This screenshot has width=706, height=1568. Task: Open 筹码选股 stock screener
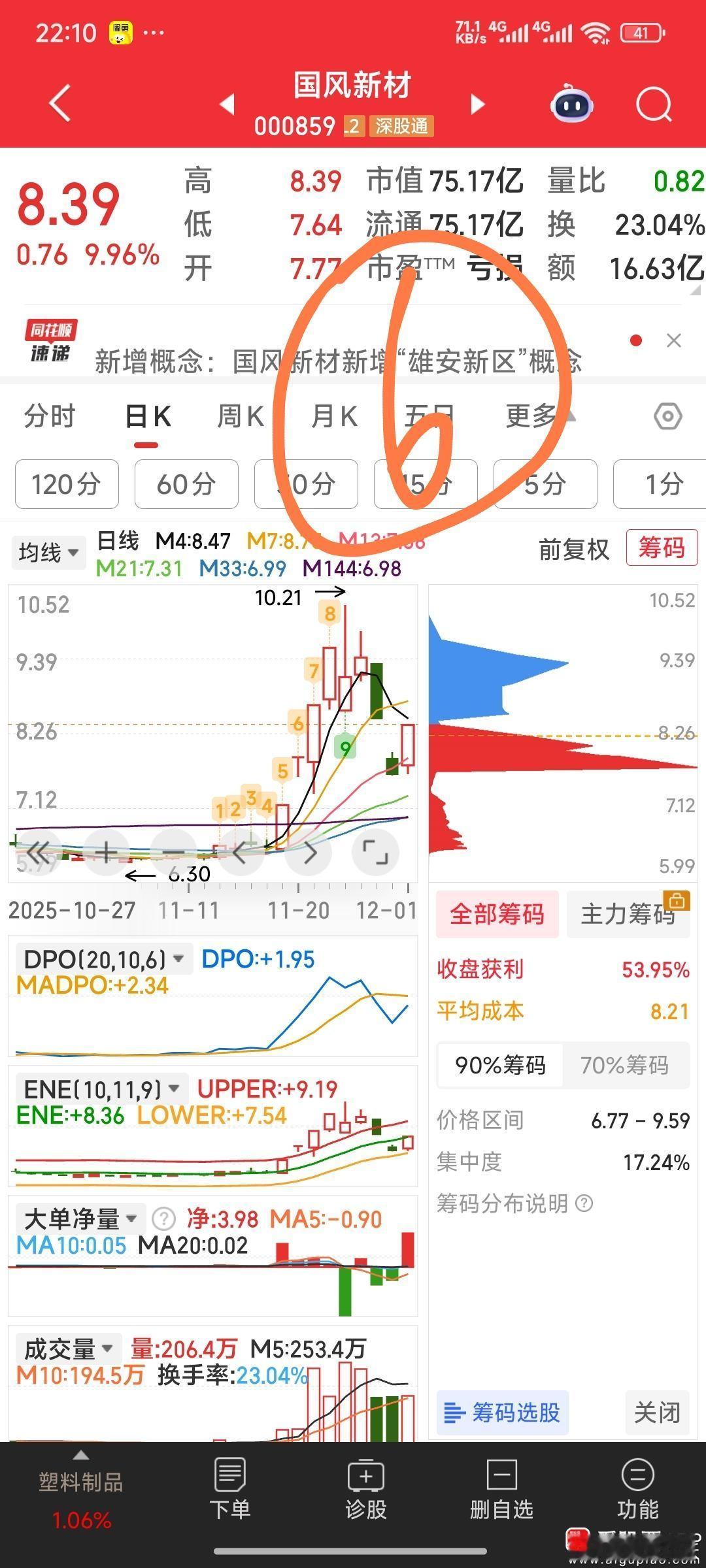tap(502, 1413)
